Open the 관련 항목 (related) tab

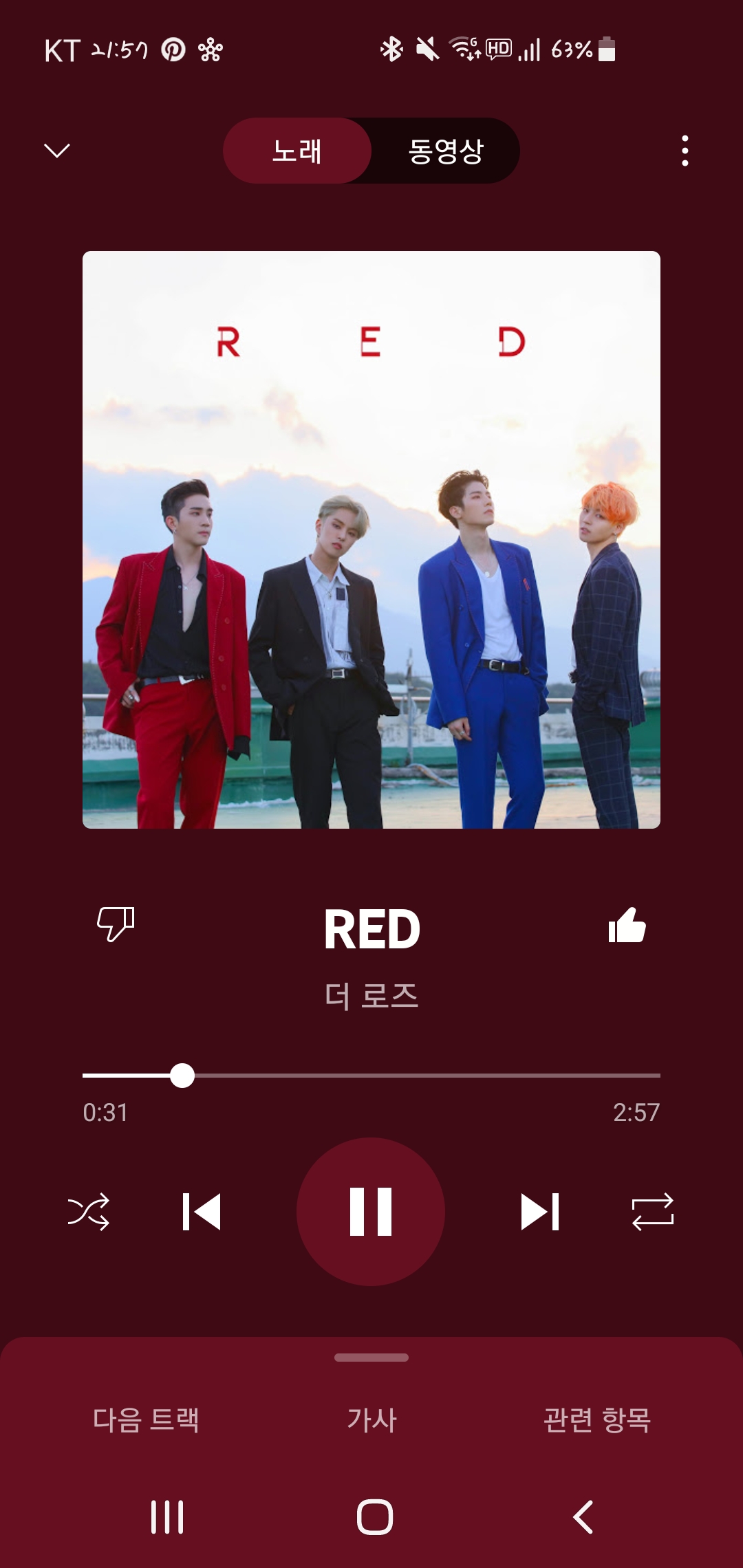click(x=596, y=1420)
